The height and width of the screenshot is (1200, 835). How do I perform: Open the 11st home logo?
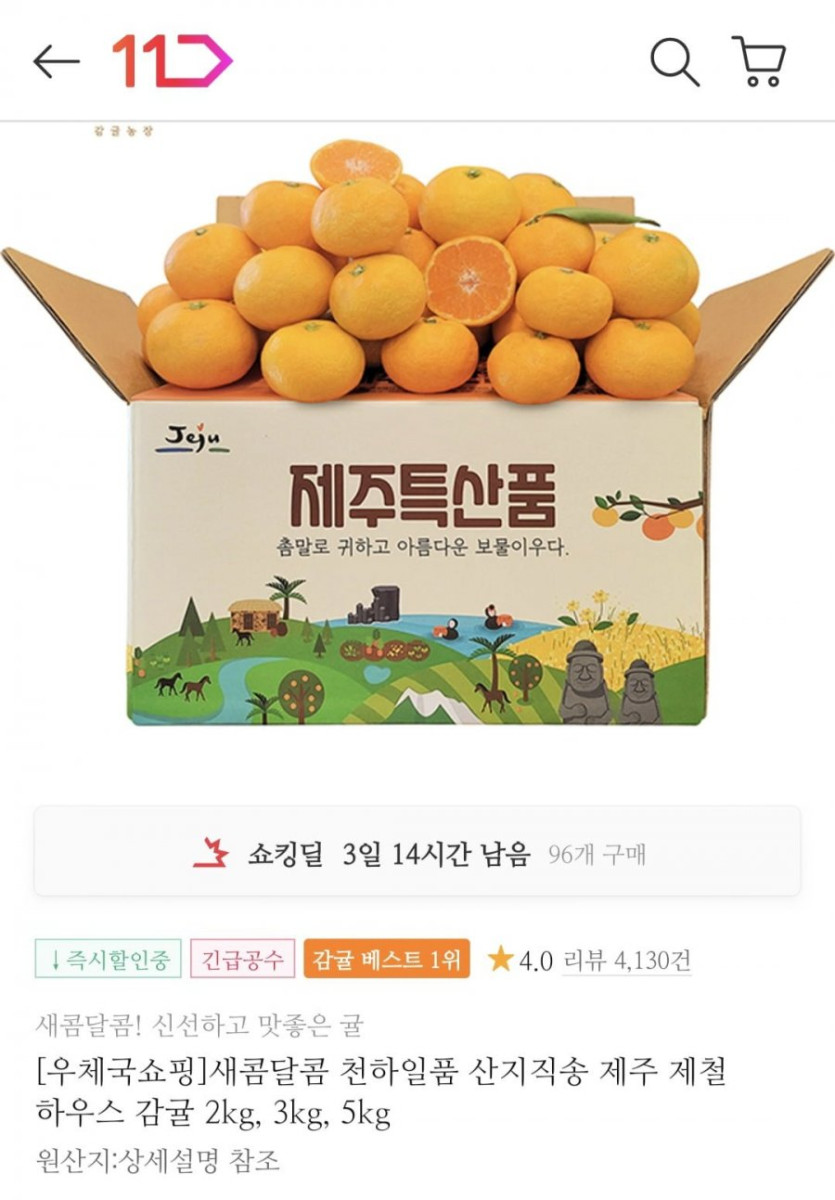[171, 62]
